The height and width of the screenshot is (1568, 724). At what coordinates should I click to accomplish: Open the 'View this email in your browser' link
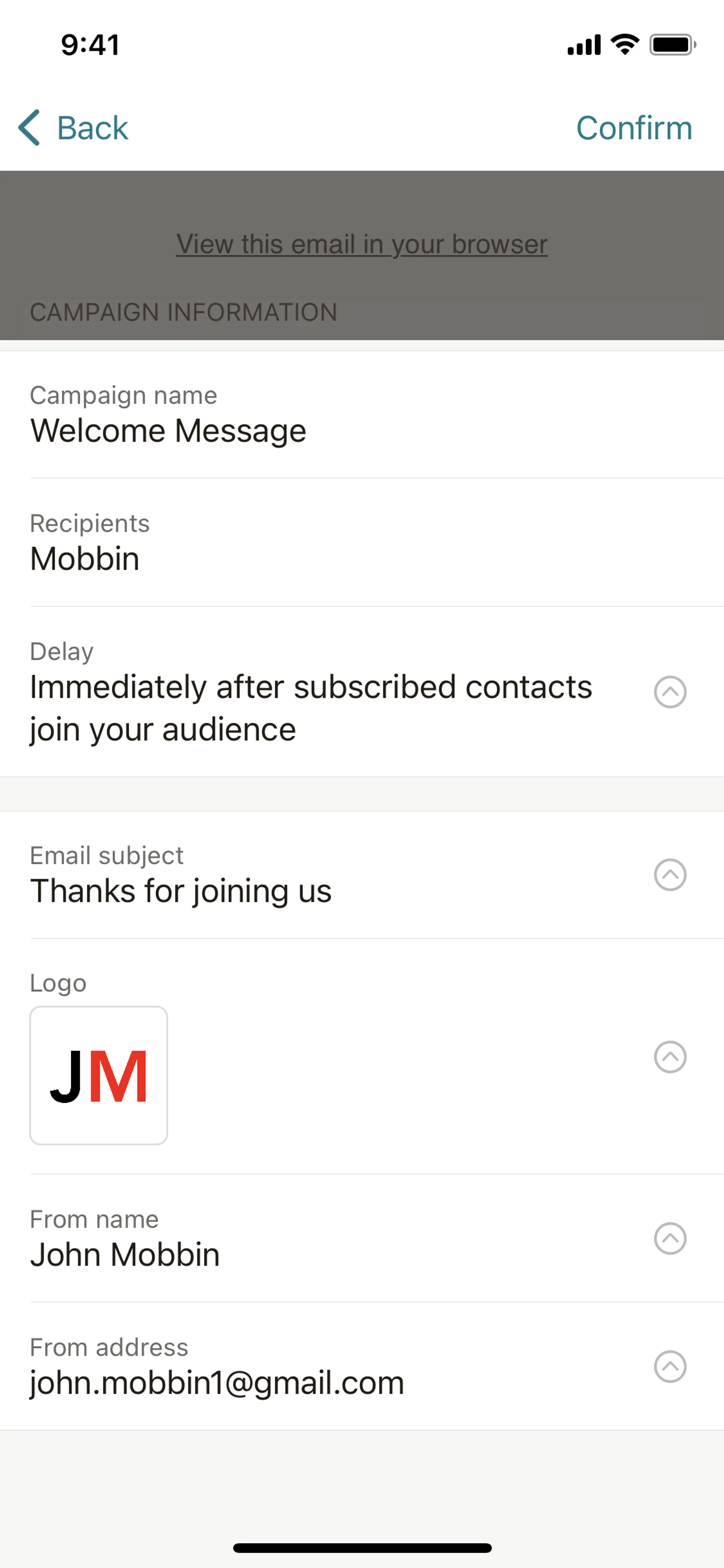362,245
